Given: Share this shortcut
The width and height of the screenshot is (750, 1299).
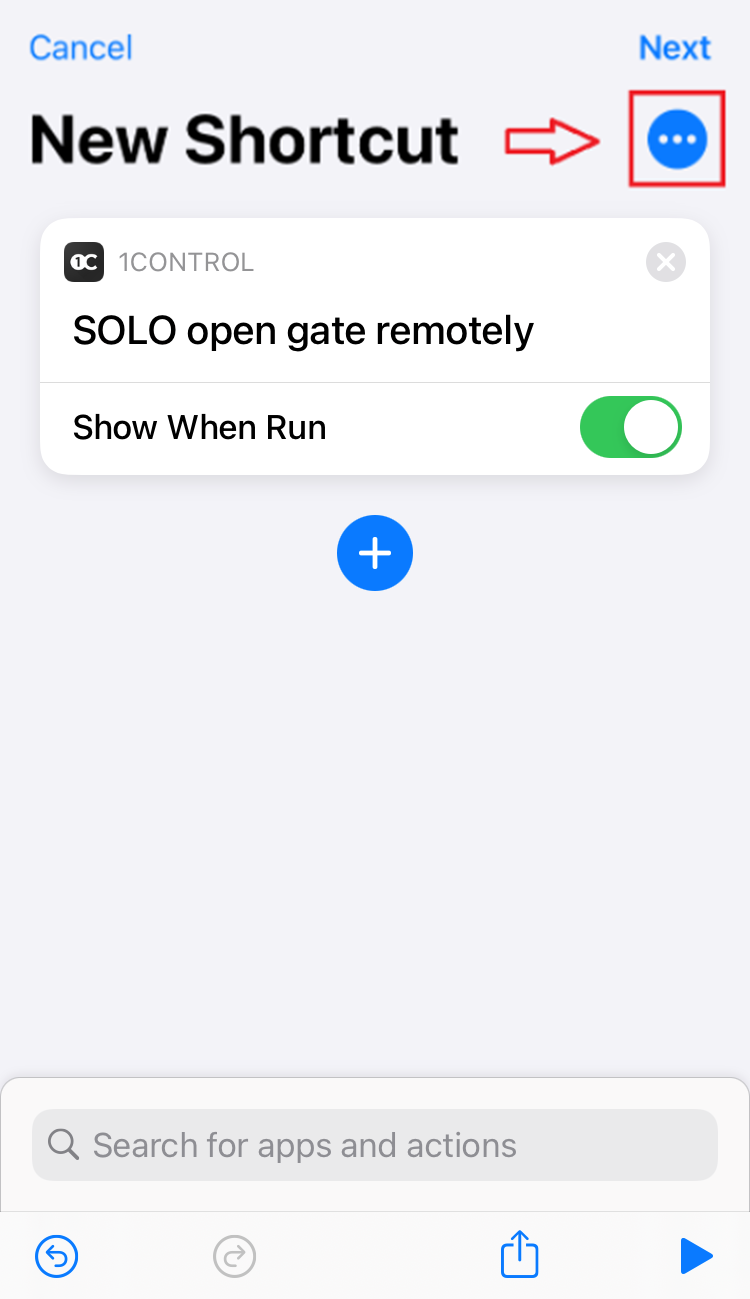Looking at the screenshot, I should tap(520, 1253).
